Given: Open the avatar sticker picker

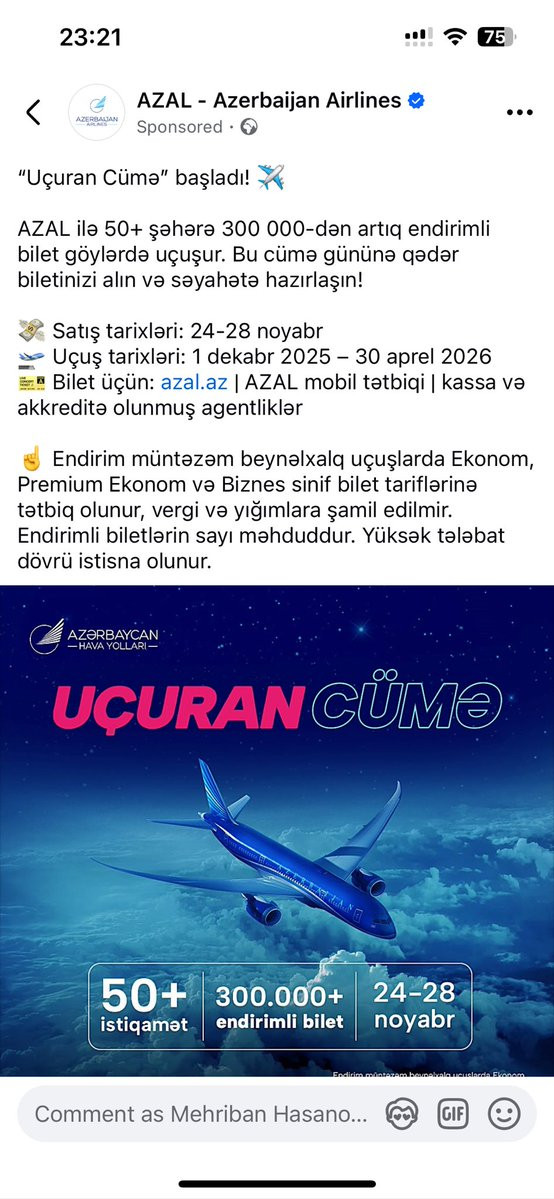Looking at the screenshot, I should [x=402, y=1114].
